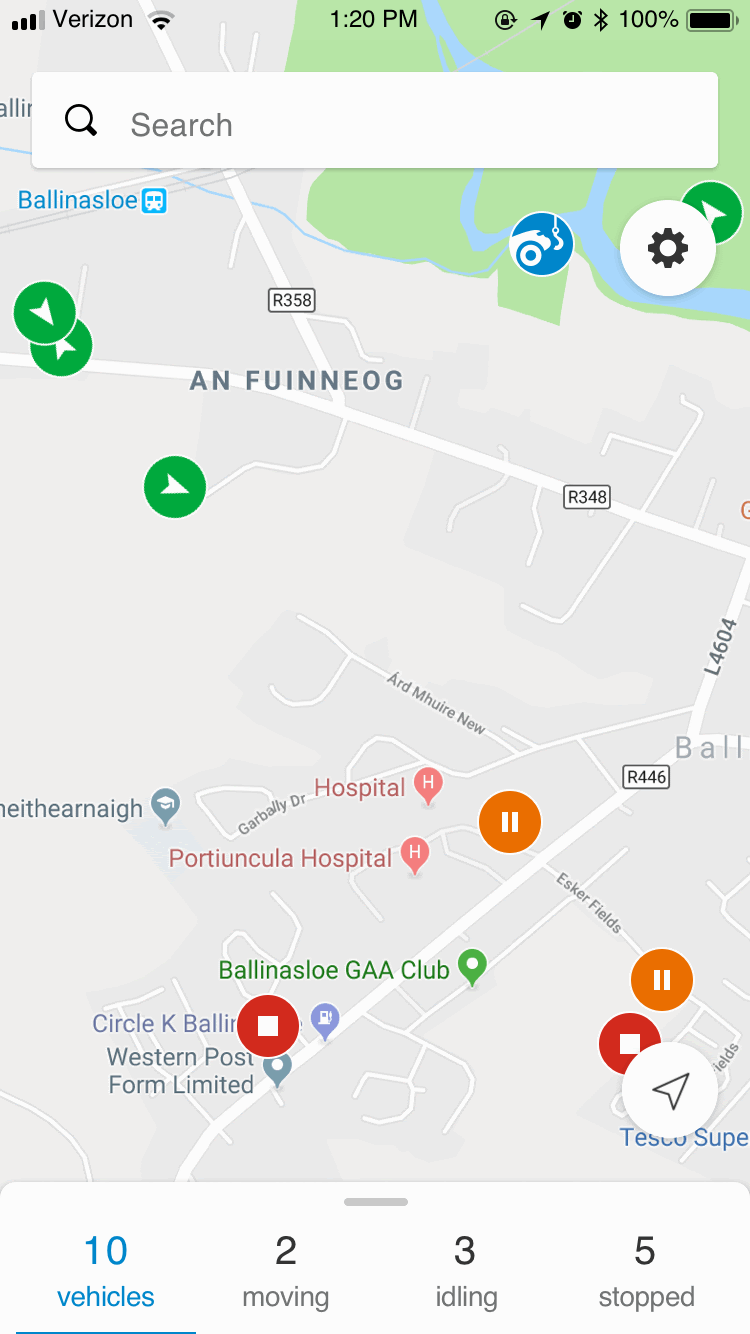The height and width of the screenshot is (1334, 750).
Task: Tap moving vehicle marker below An Fuinneog
Action: 175,487
